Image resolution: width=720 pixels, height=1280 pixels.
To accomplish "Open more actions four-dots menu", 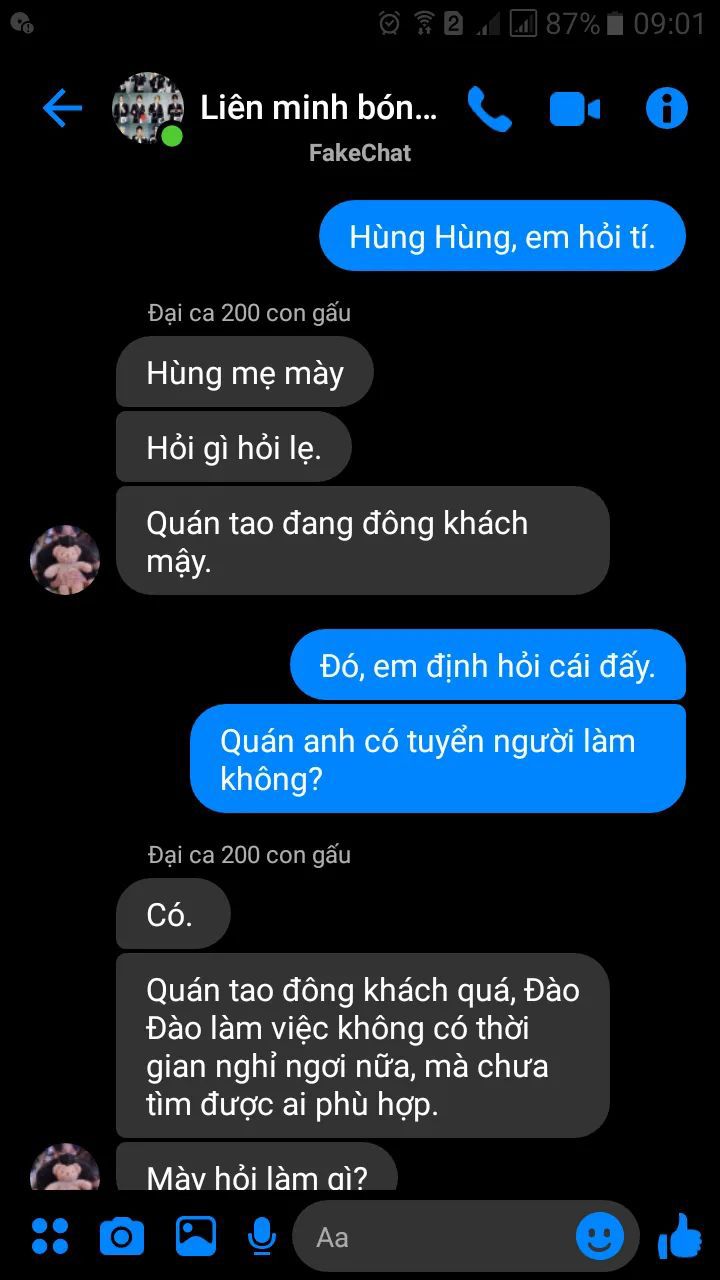I will tap(50, 1237).
